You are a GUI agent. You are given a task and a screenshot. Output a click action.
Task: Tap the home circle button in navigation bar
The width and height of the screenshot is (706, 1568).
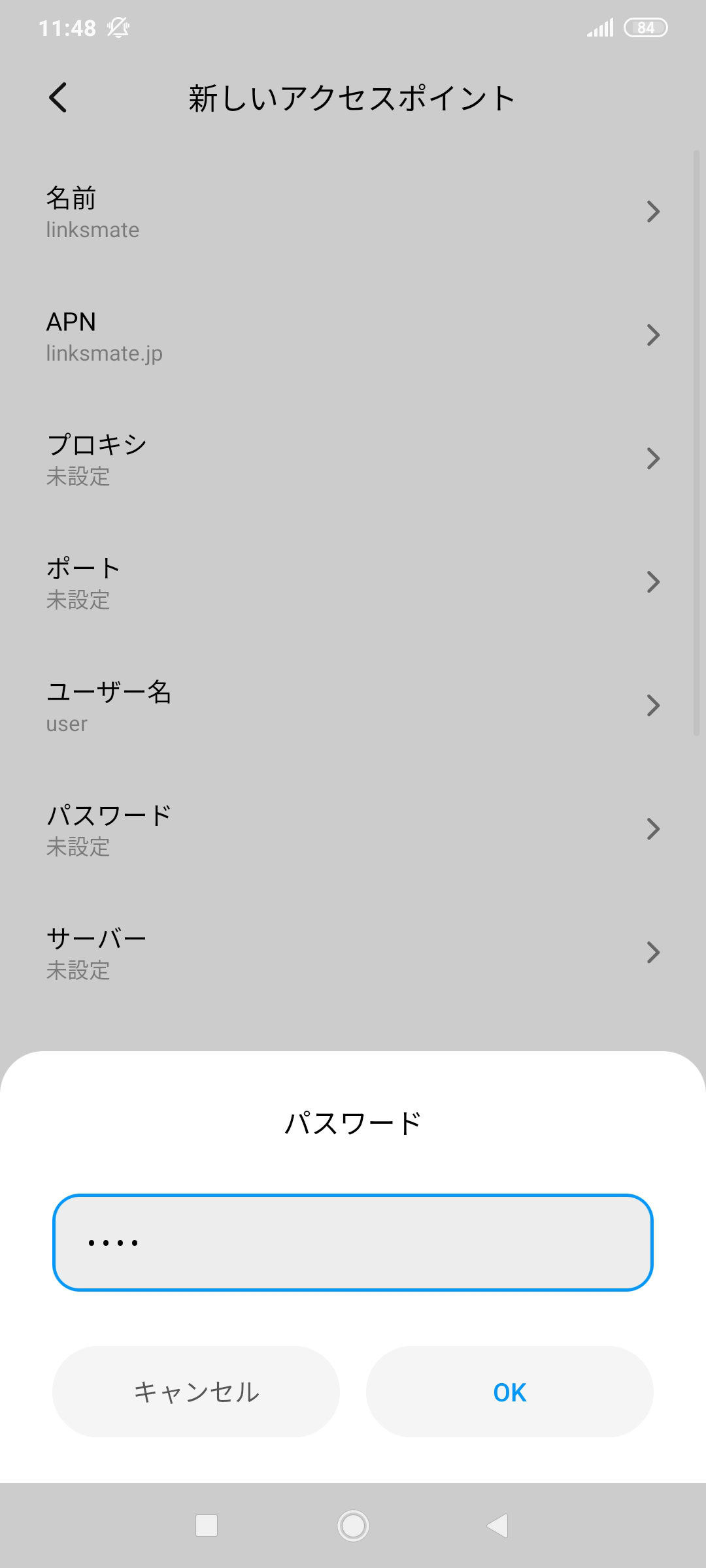point(353,1527)
